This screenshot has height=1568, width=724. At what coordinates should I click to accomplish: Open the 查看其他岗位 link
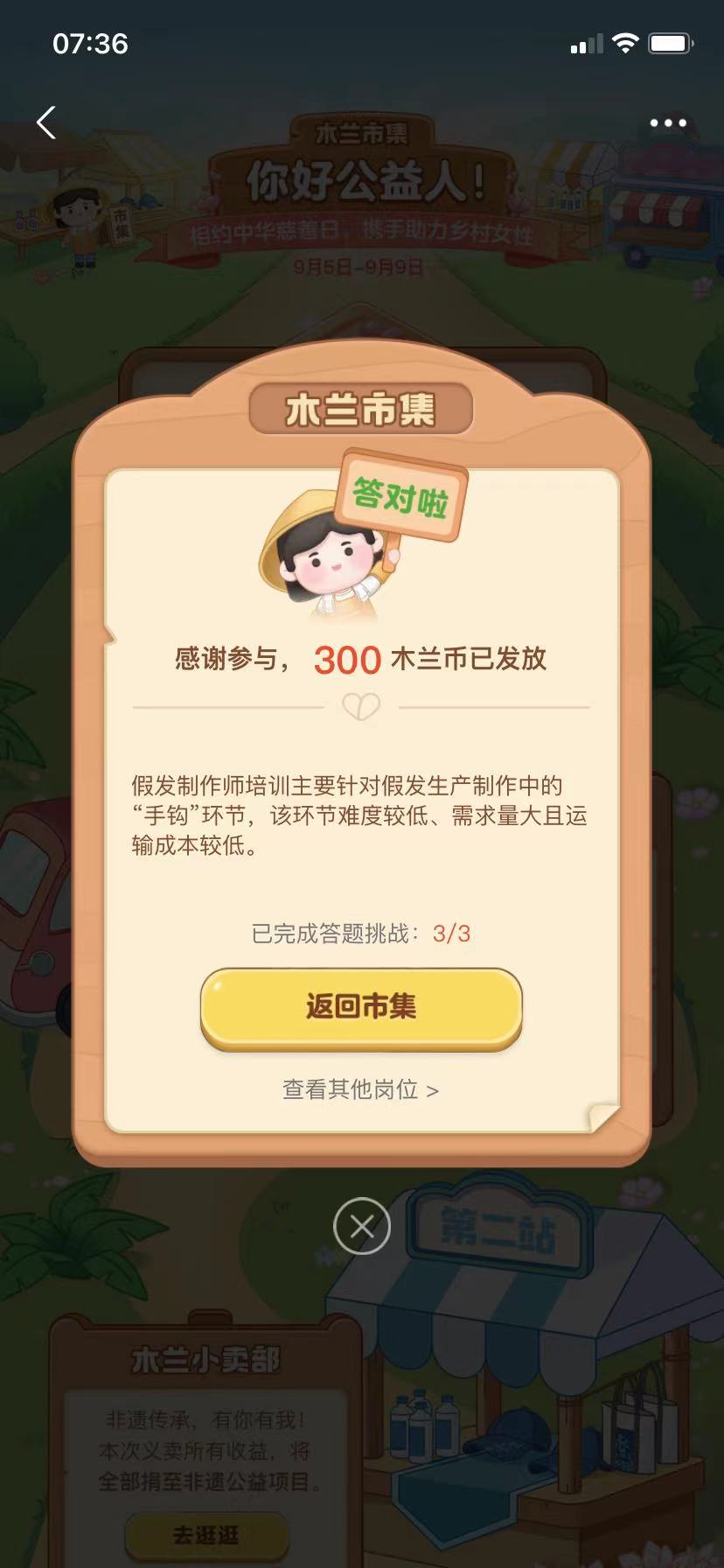click(x=360, y=1089)
